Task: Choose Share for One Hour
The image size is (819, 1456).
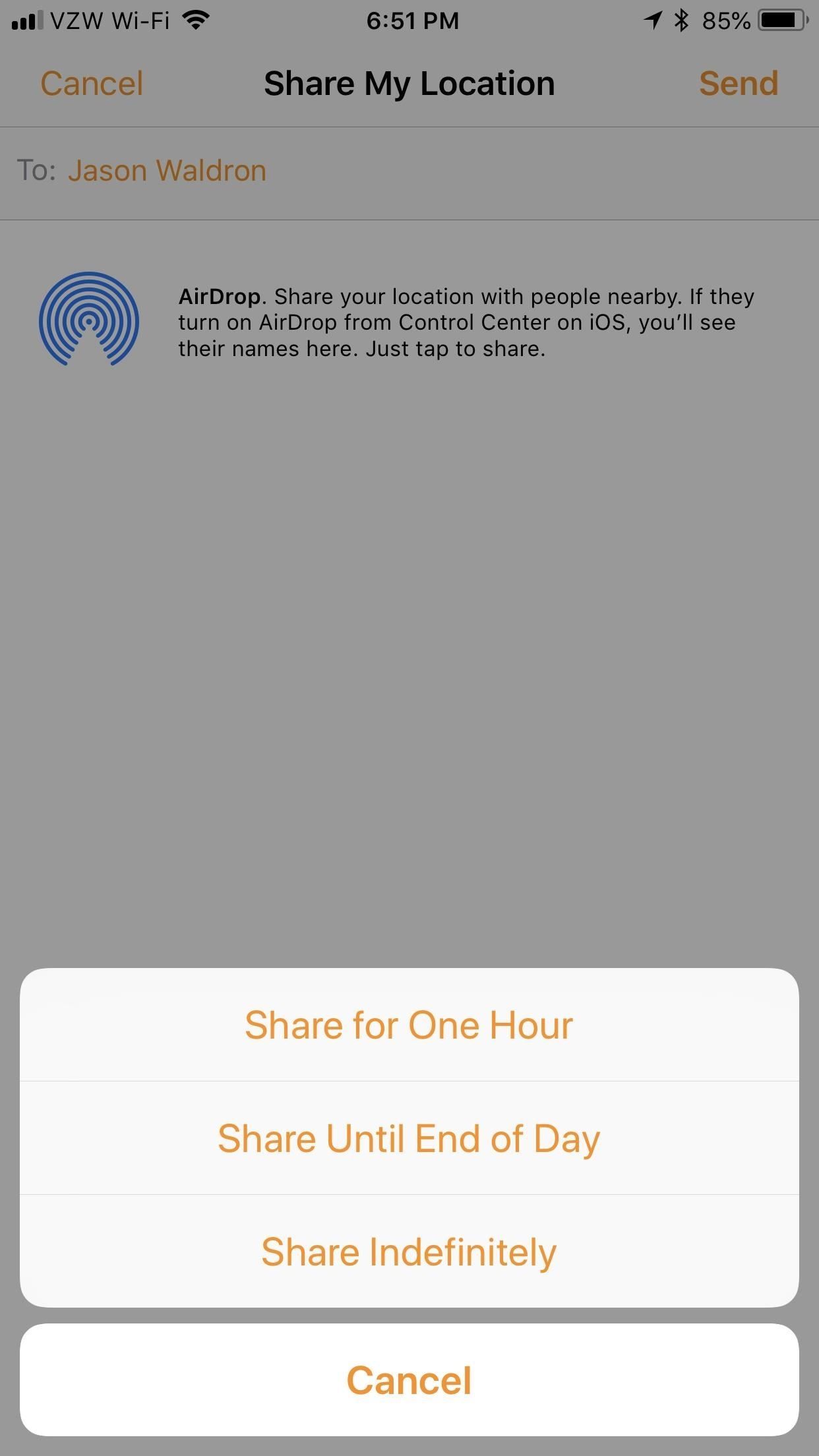Action: [409, 1025]
